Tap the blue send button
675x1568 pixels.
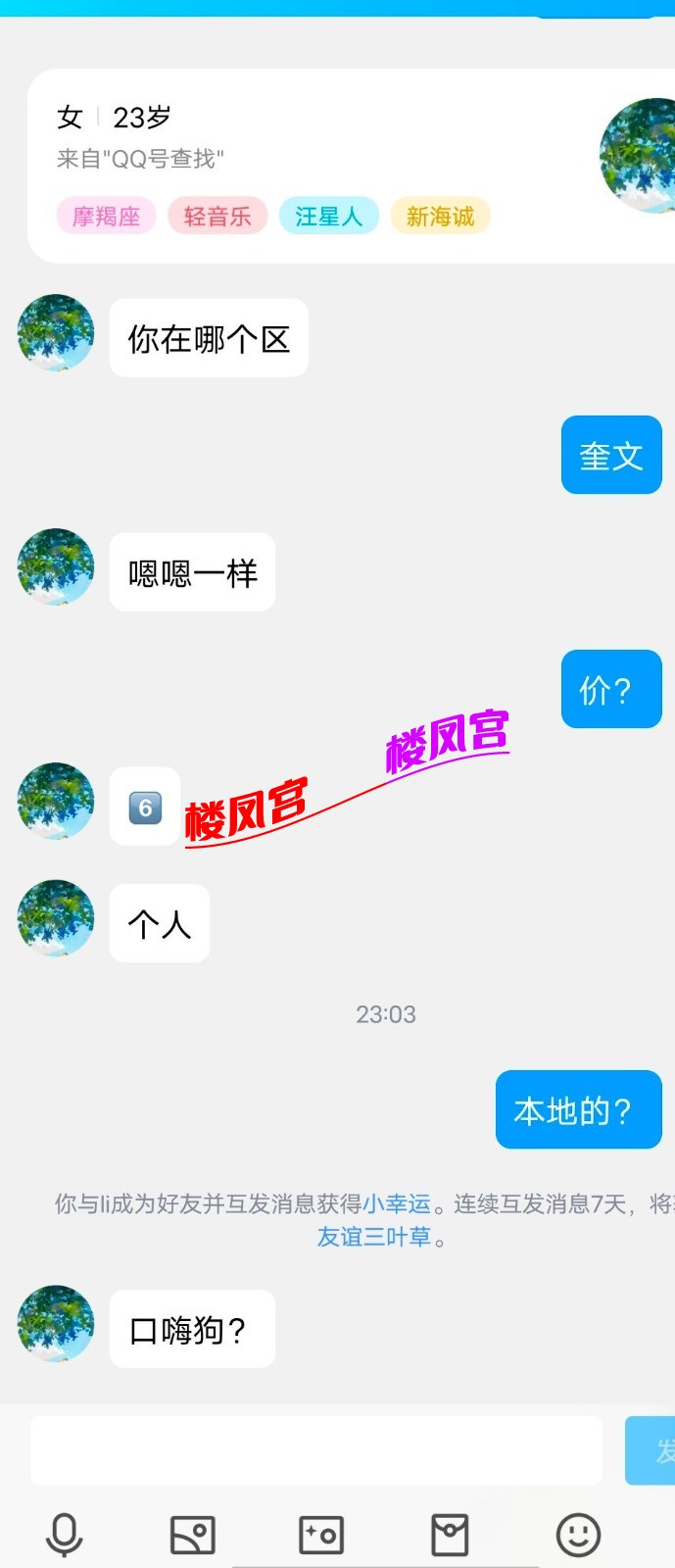tap(653, 1450)
